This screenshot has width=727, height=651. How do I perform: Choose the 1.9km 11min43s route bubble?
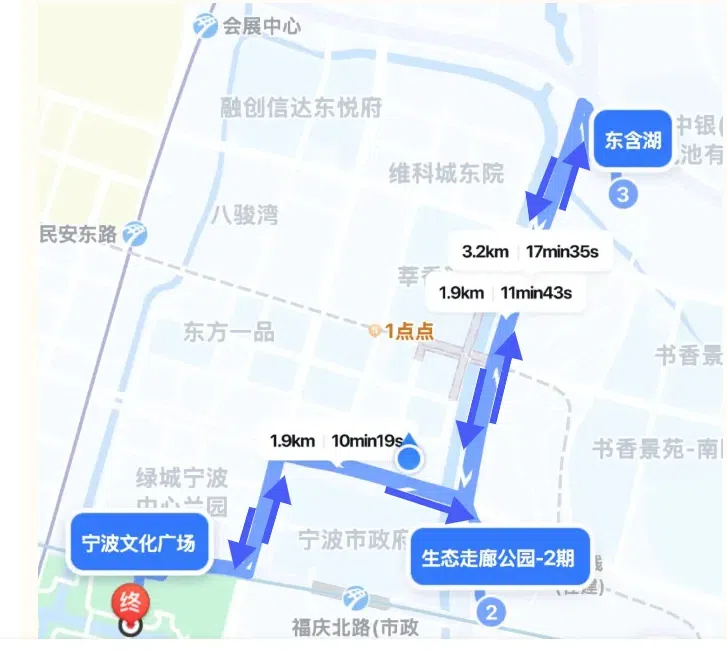tap(505, 293)
